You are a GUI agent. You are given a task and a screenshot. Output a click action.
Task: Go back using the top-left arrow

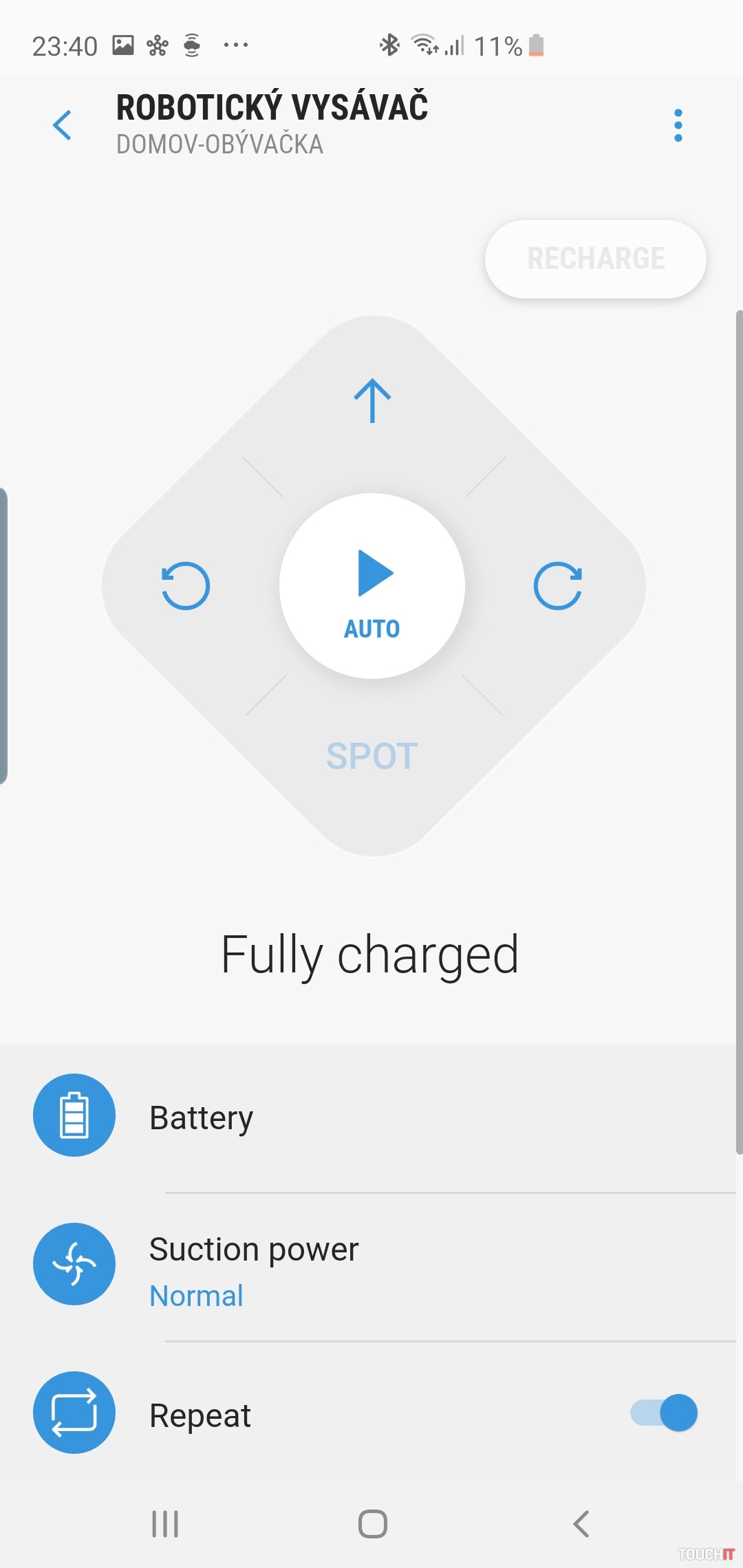coord(62,125)
